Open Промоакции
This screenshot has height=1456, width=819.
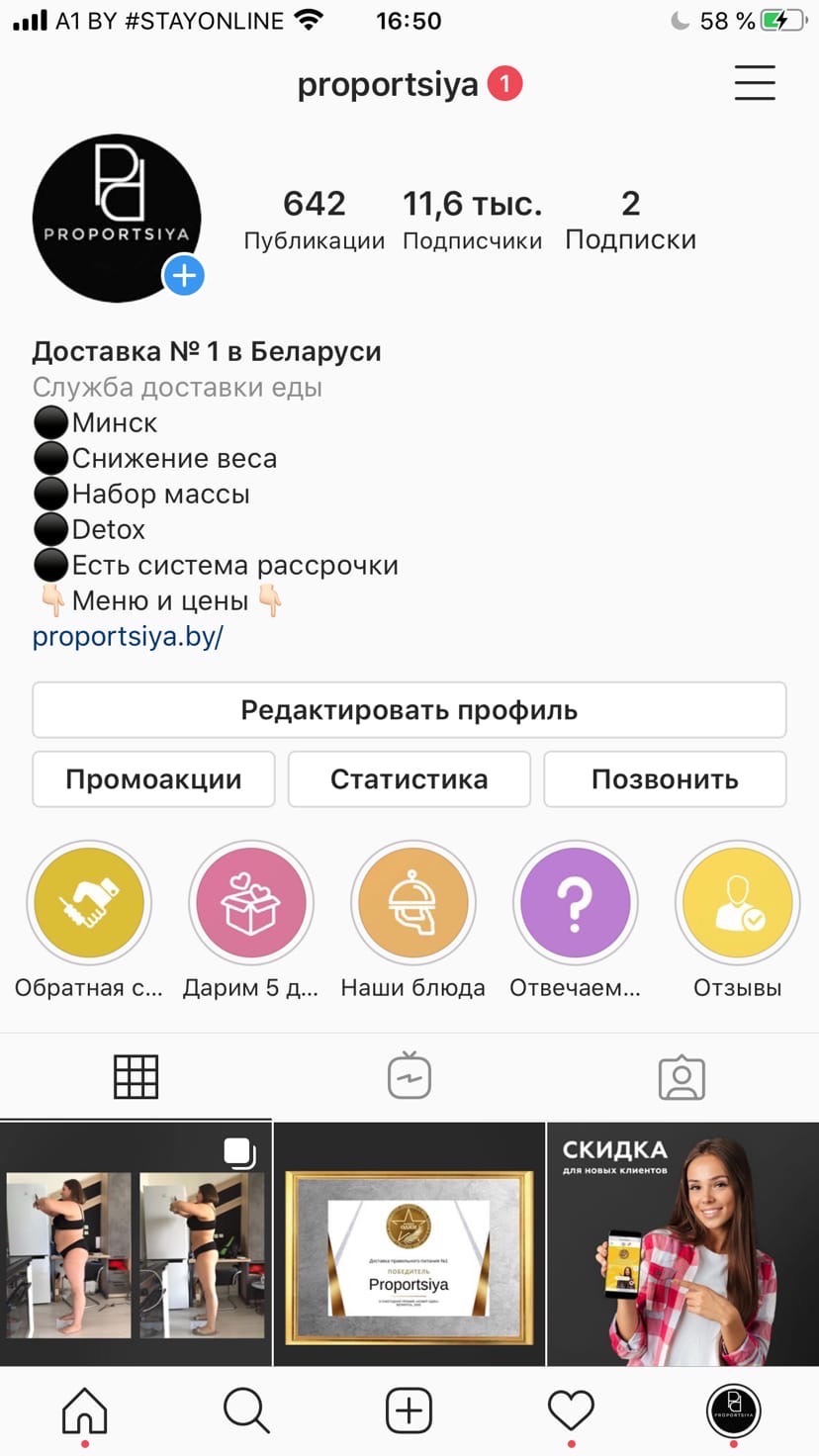153,779
